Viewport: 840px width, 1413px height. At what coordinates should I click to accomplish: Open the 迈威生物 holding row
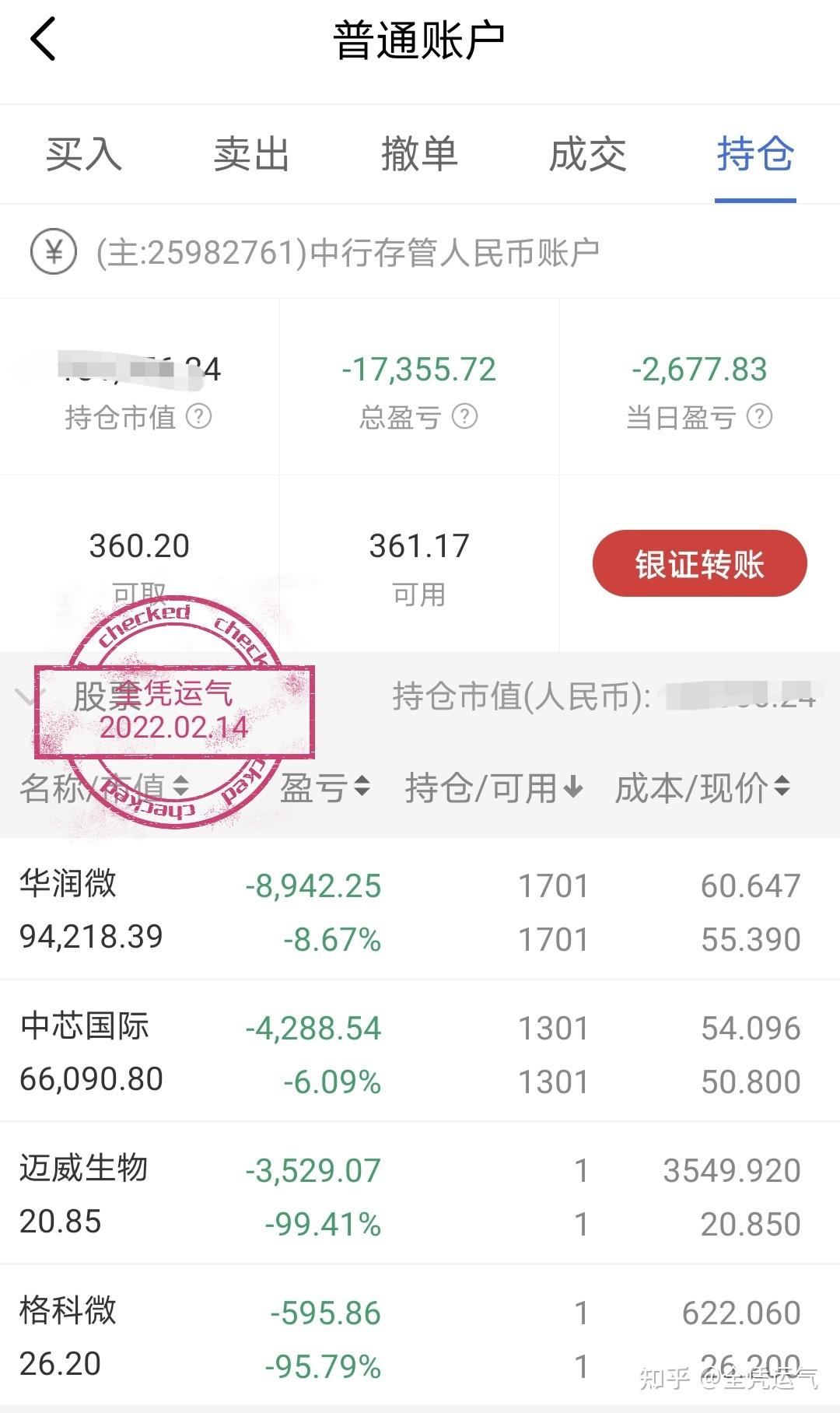click(x=420, y=1194)
